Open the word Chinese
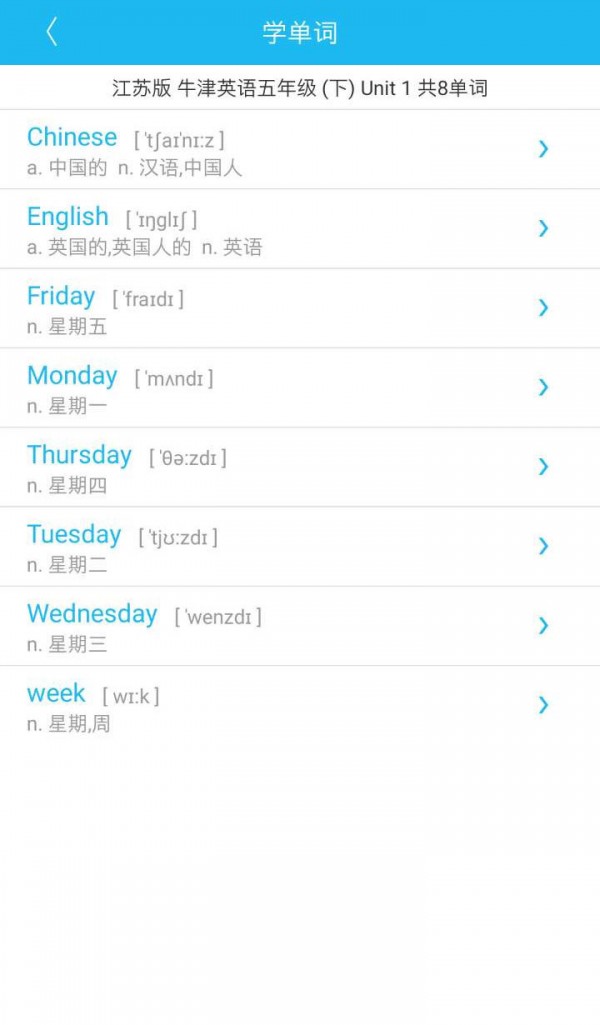600x1025 pixels. pyautogui.click(x=300, y=149)
